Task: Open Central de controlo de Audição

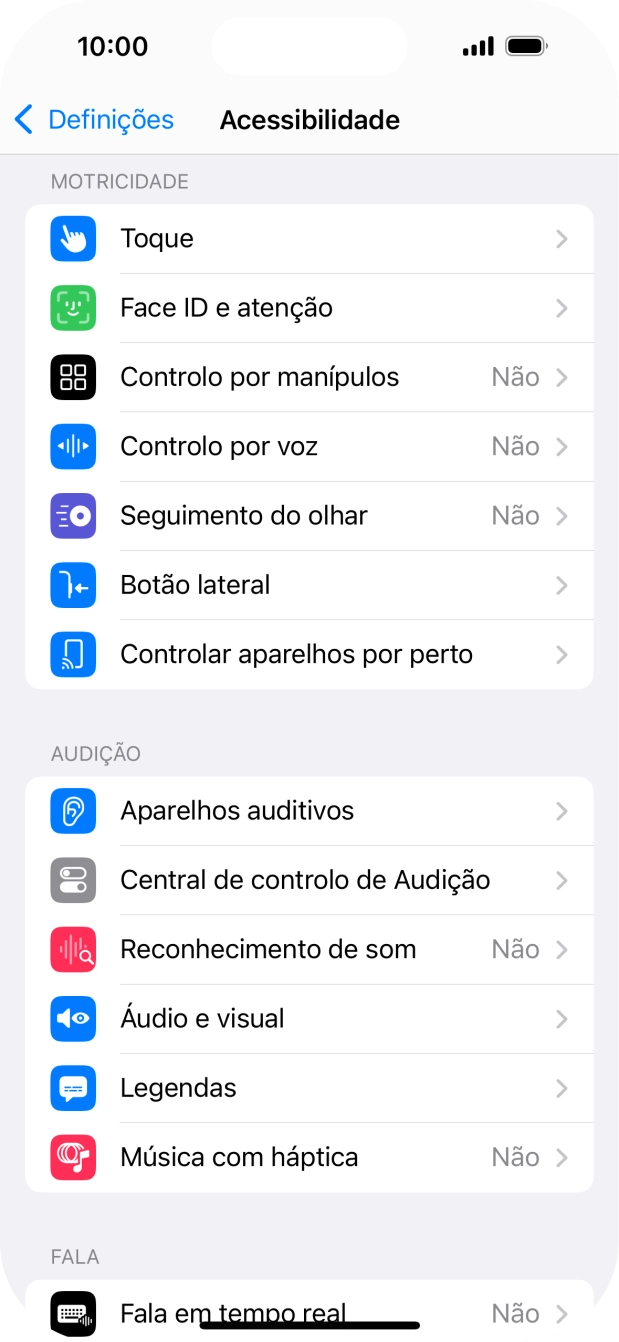Action: click(x=309, y=880)
